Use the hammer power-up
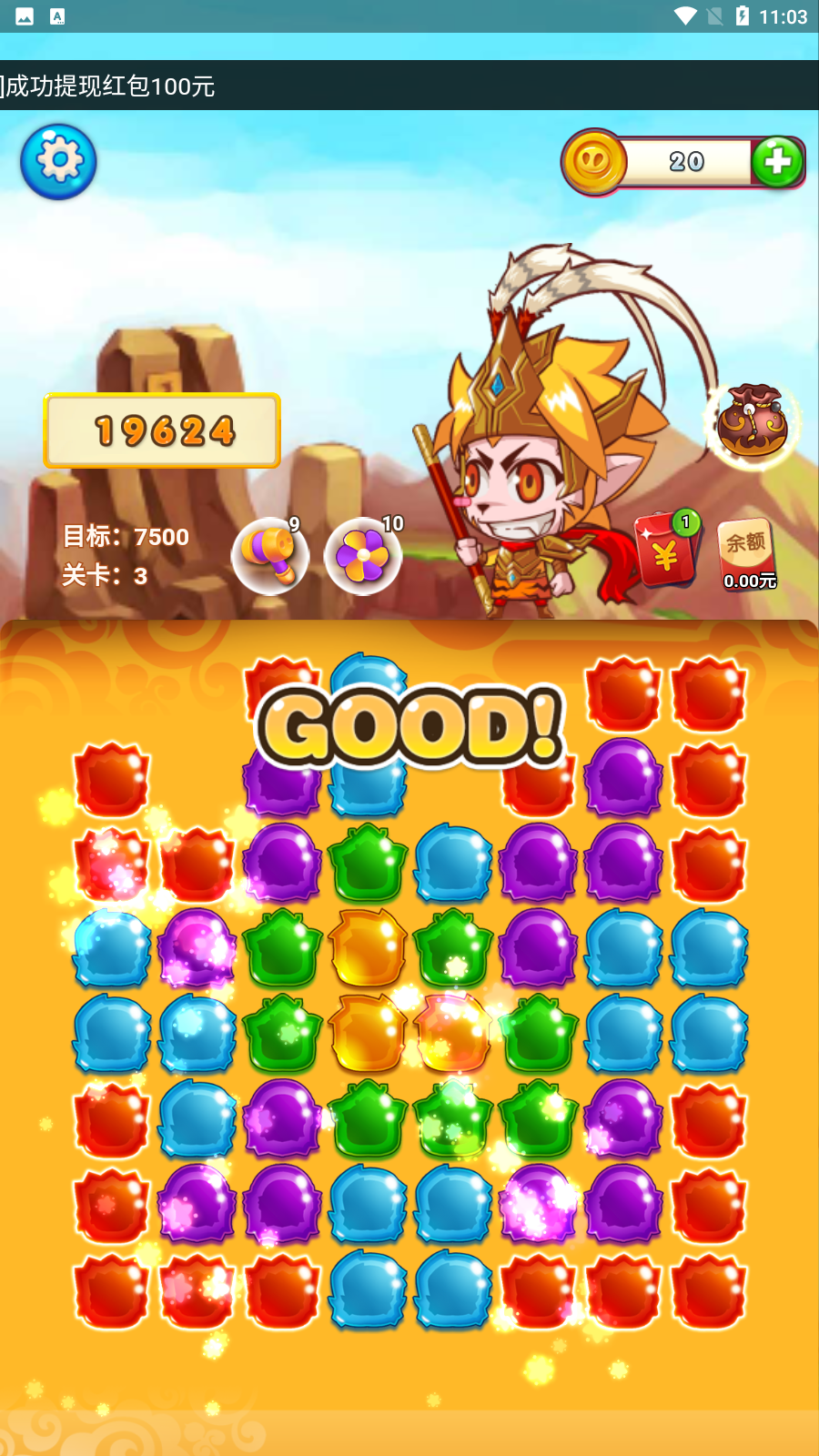 [269, 556]
